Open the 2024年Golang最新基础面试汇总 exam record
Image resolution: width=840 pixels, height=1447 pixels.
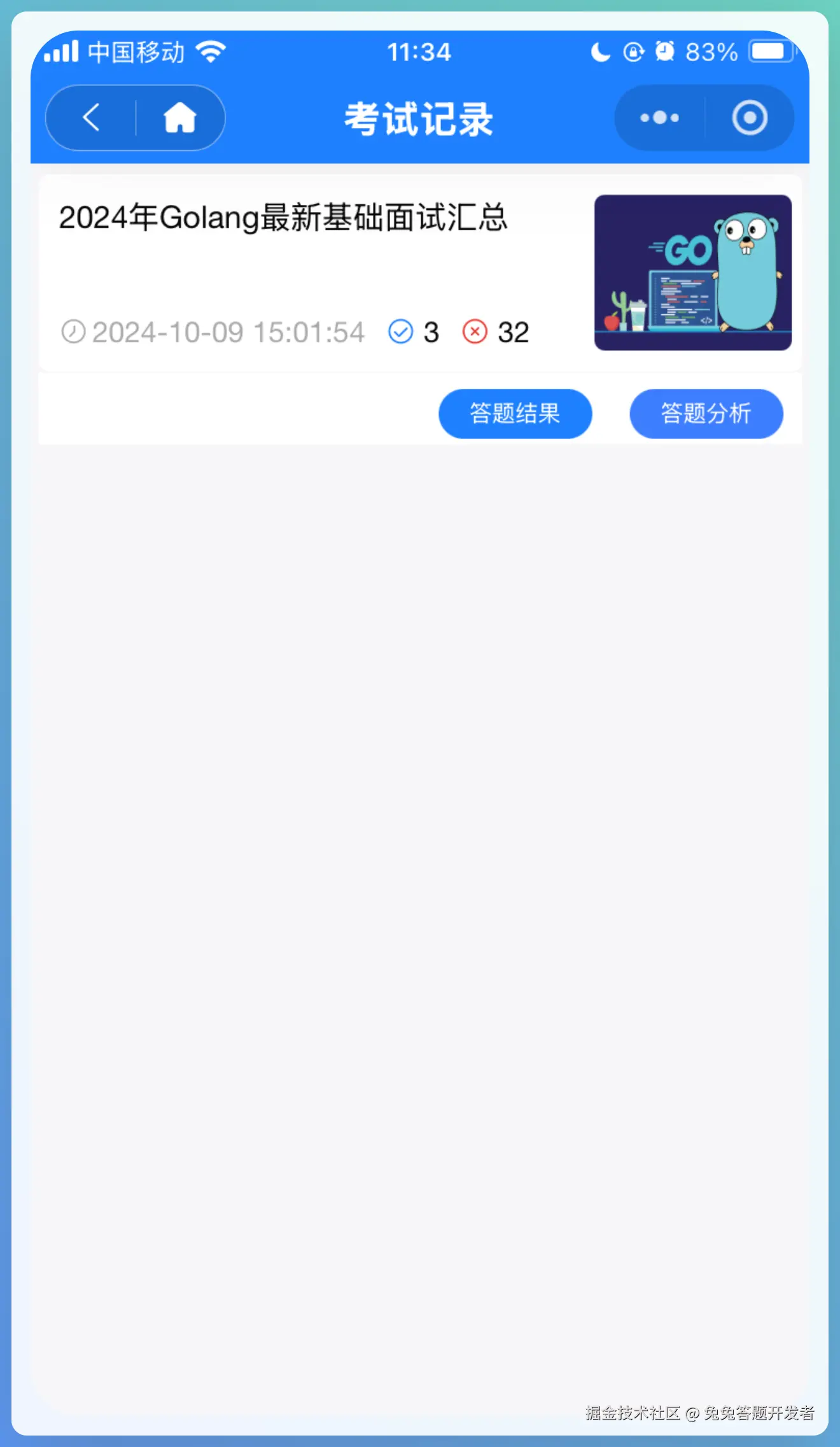pyautogui.click(x=283, y=218)
